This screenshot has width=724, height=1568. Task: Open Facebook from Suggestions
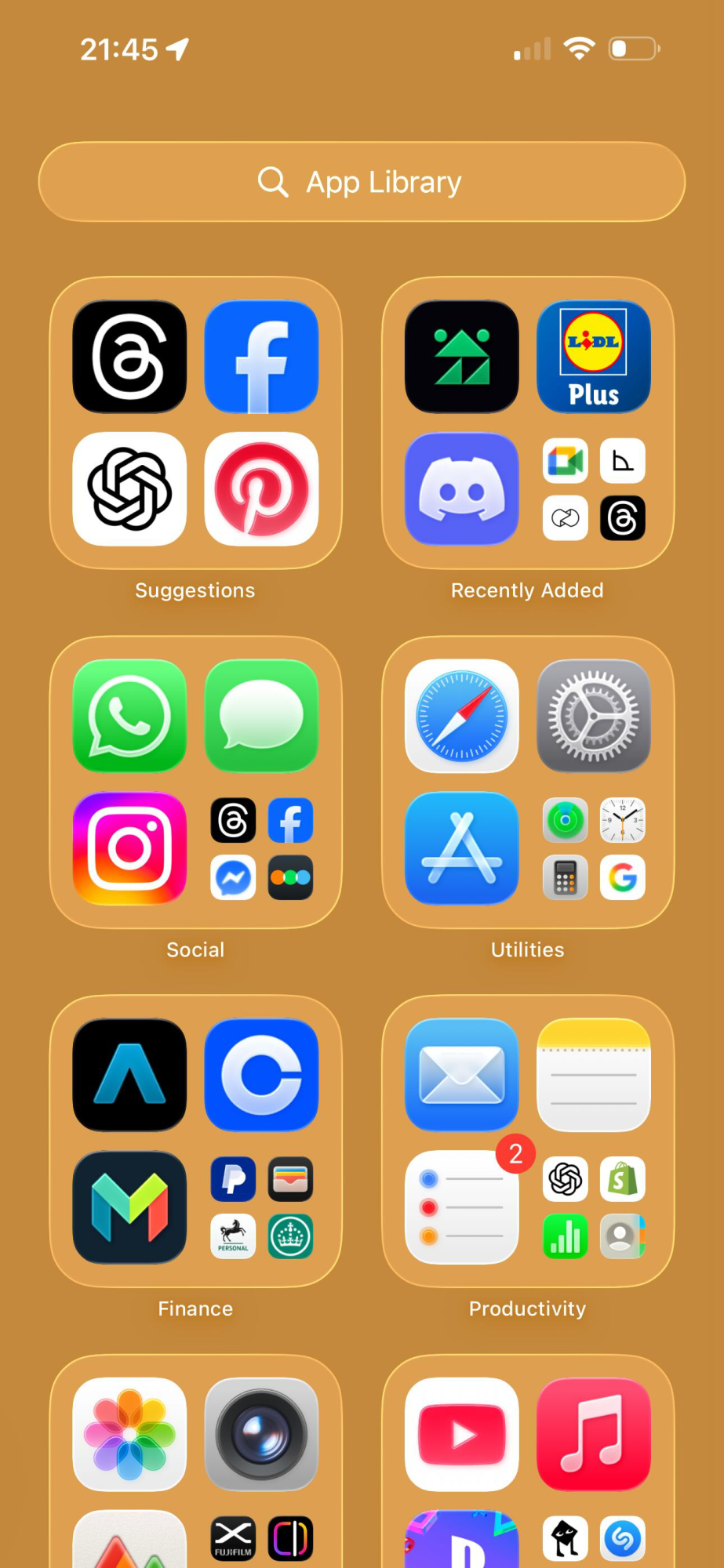[x=261, y=357]
